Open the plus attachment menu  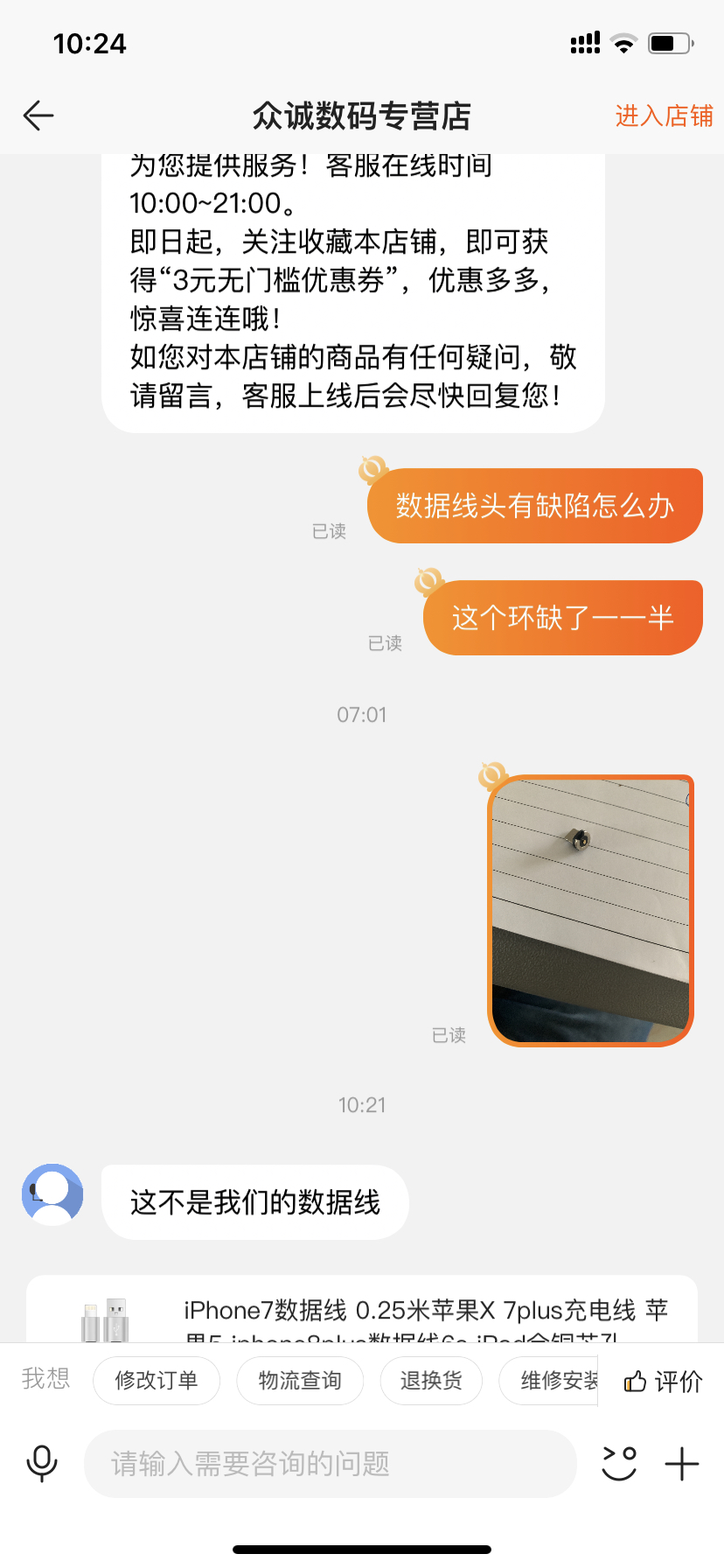click(682, 1463)
